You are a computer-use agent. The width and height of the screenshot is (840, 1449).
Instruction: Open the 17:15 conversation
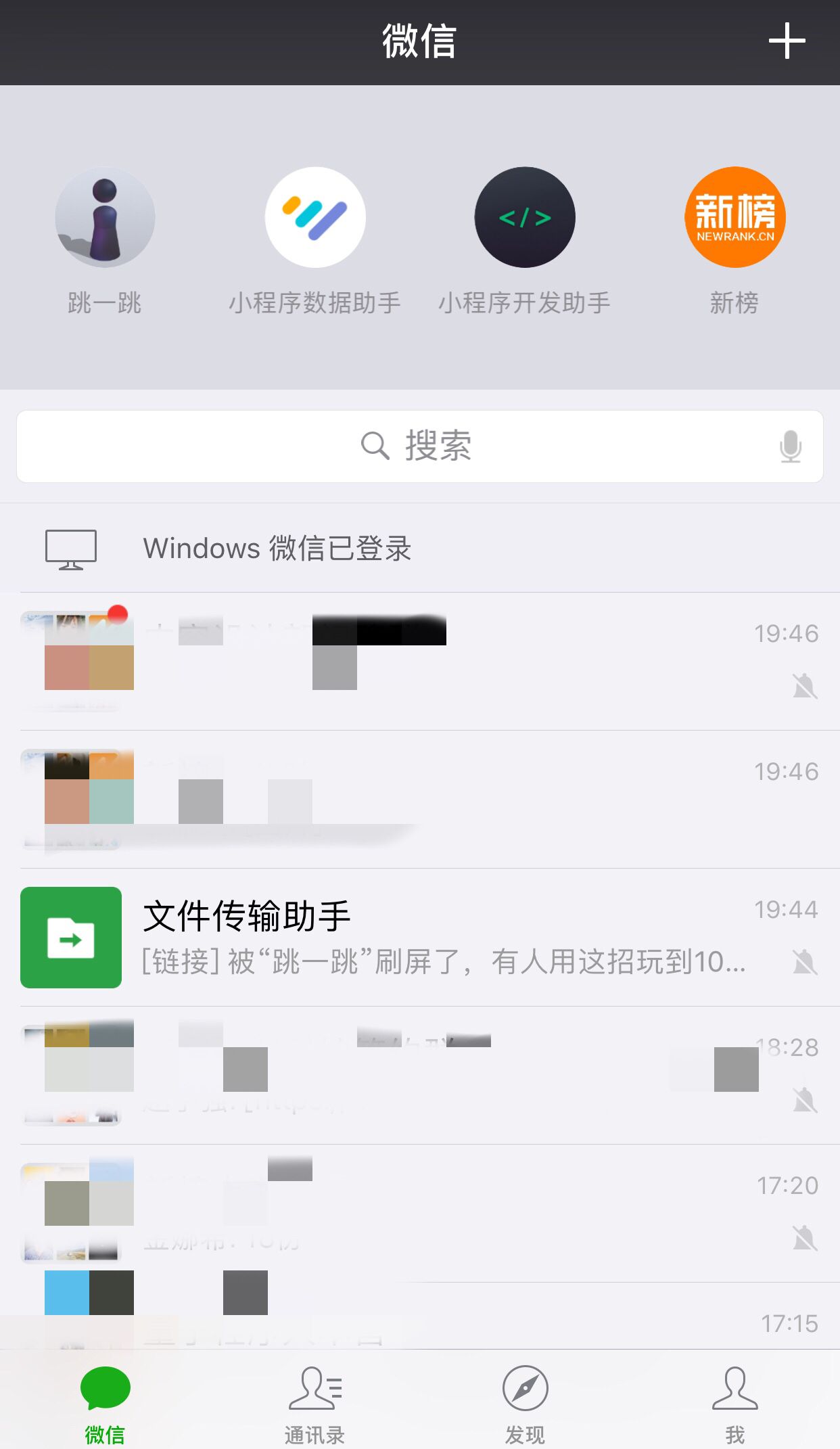[419, 1319]
